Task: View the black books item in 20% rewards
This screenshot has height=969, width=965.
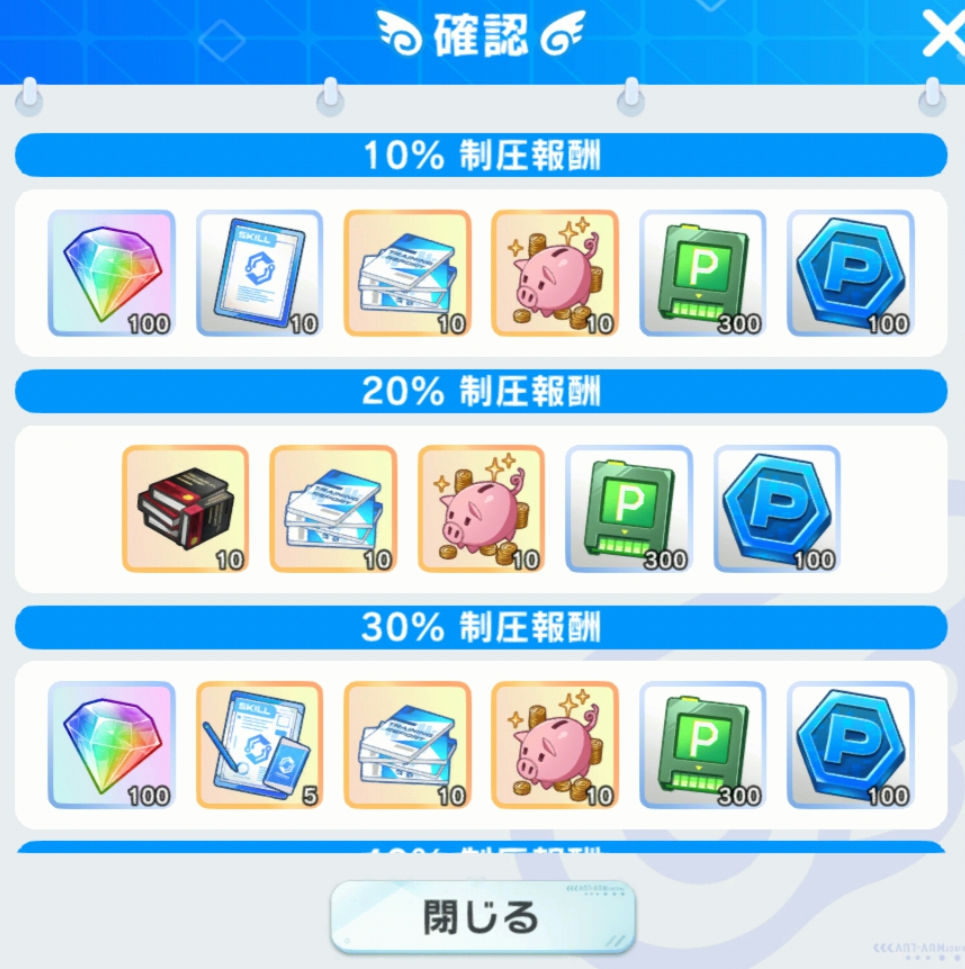Action: pos(185,509)
